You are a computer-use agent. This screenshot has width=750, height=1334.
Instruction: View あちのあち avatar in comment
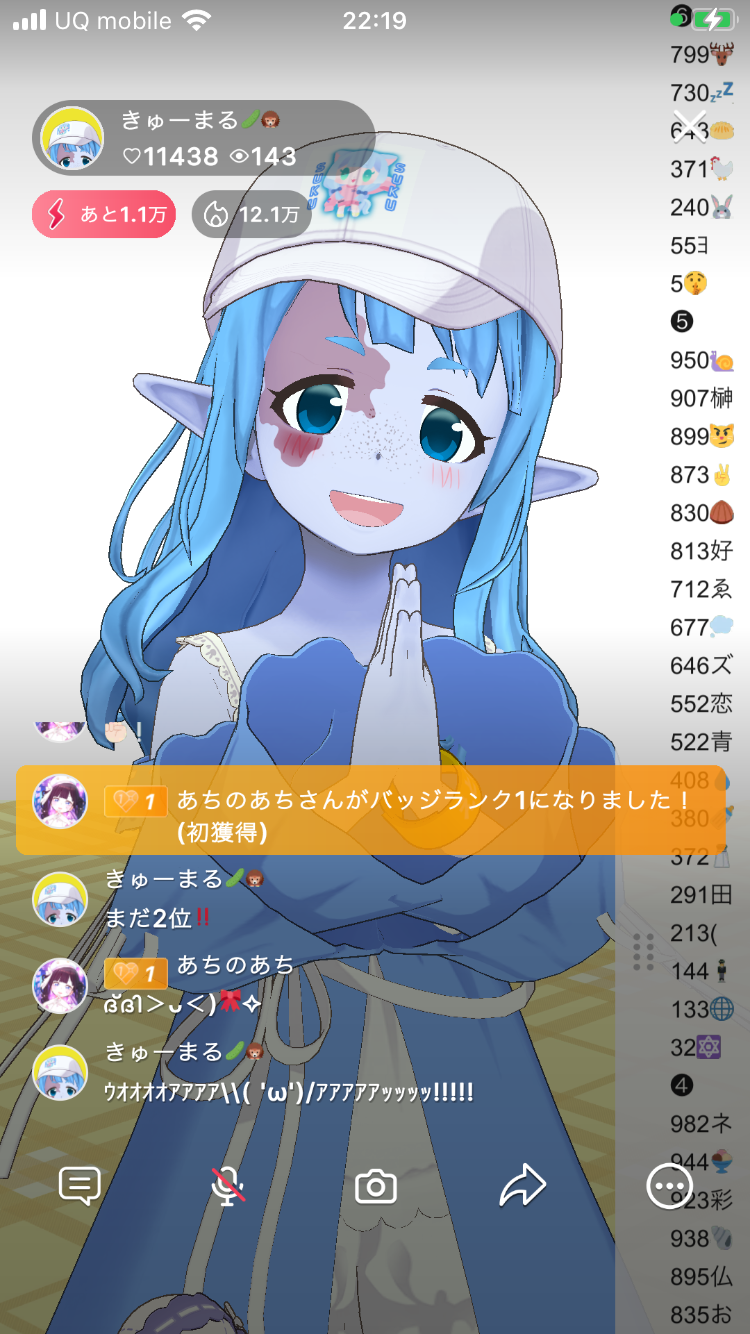coord(60,985)
